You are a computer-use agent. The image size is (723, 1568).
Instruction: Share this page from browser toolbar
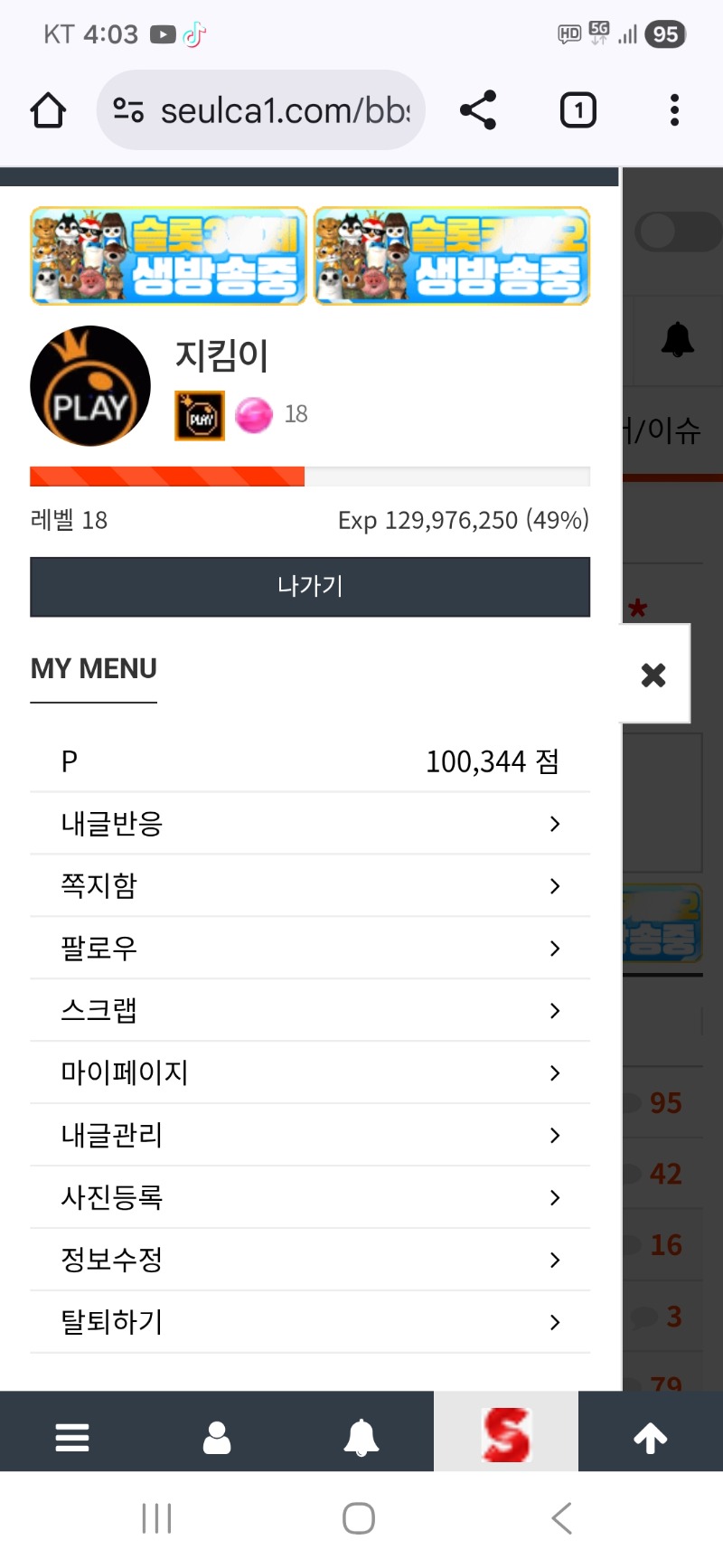(x=478, y=110)
